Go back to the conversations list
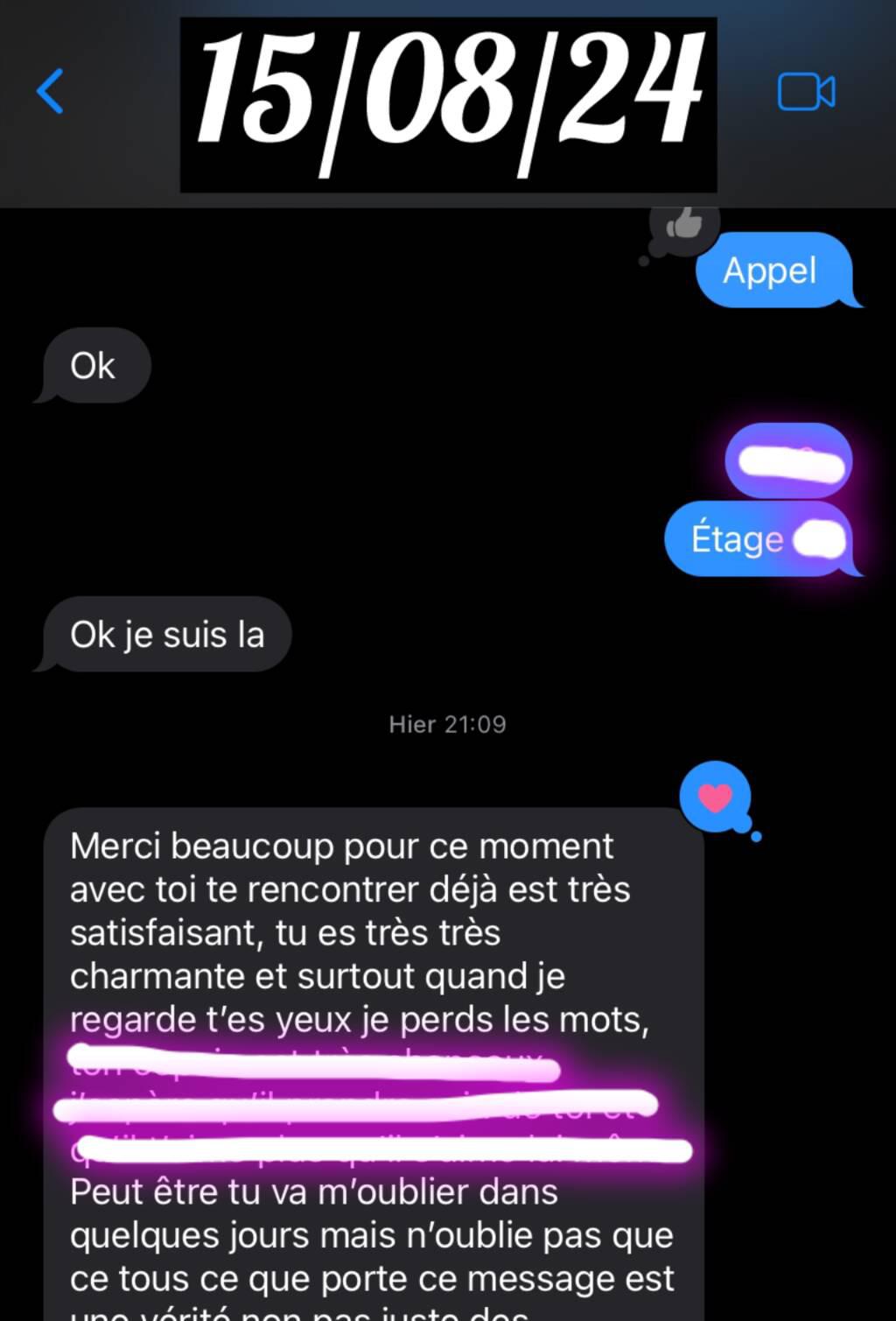The height and width of the screenshot is (1321, 896). click(x=51, y=92)
